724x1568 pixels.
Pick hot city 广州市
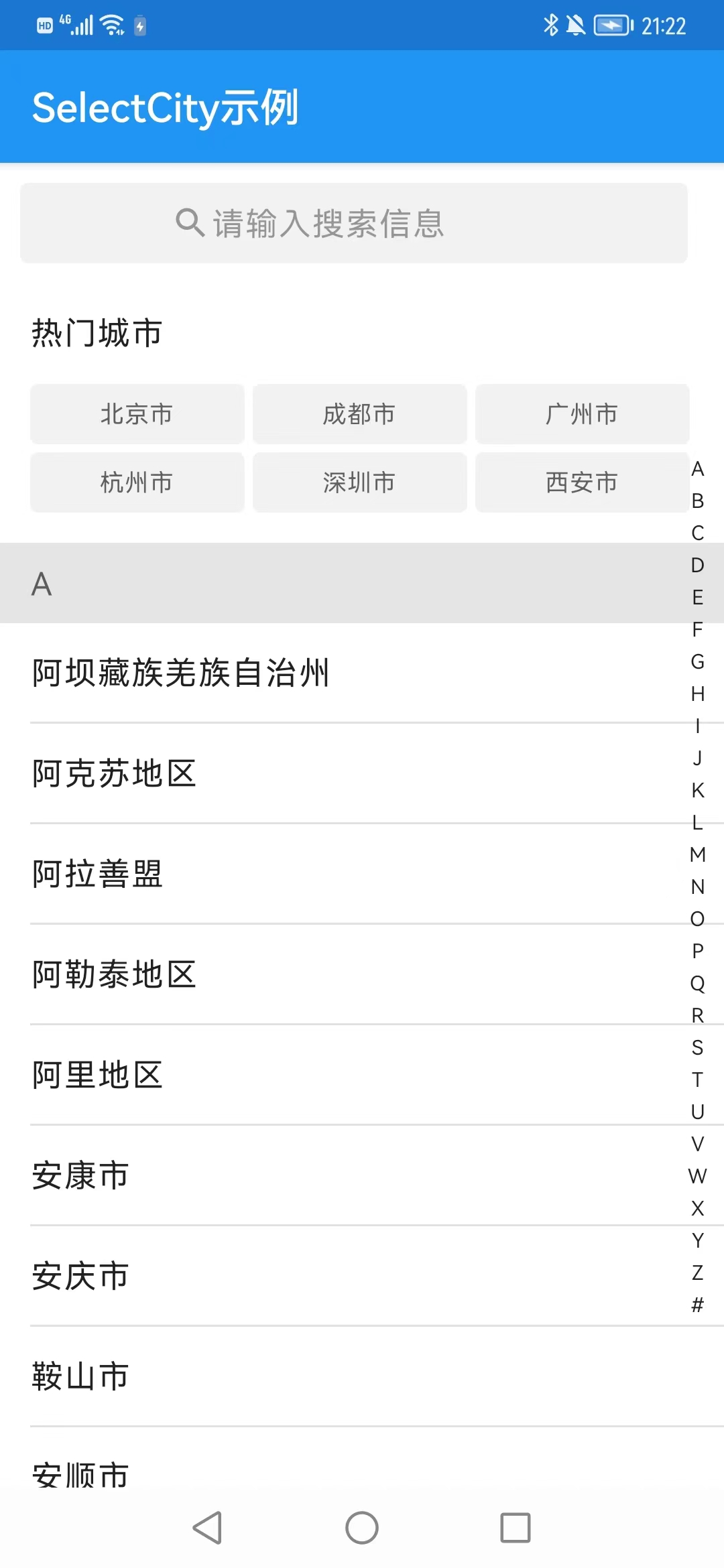pos(582,414)
